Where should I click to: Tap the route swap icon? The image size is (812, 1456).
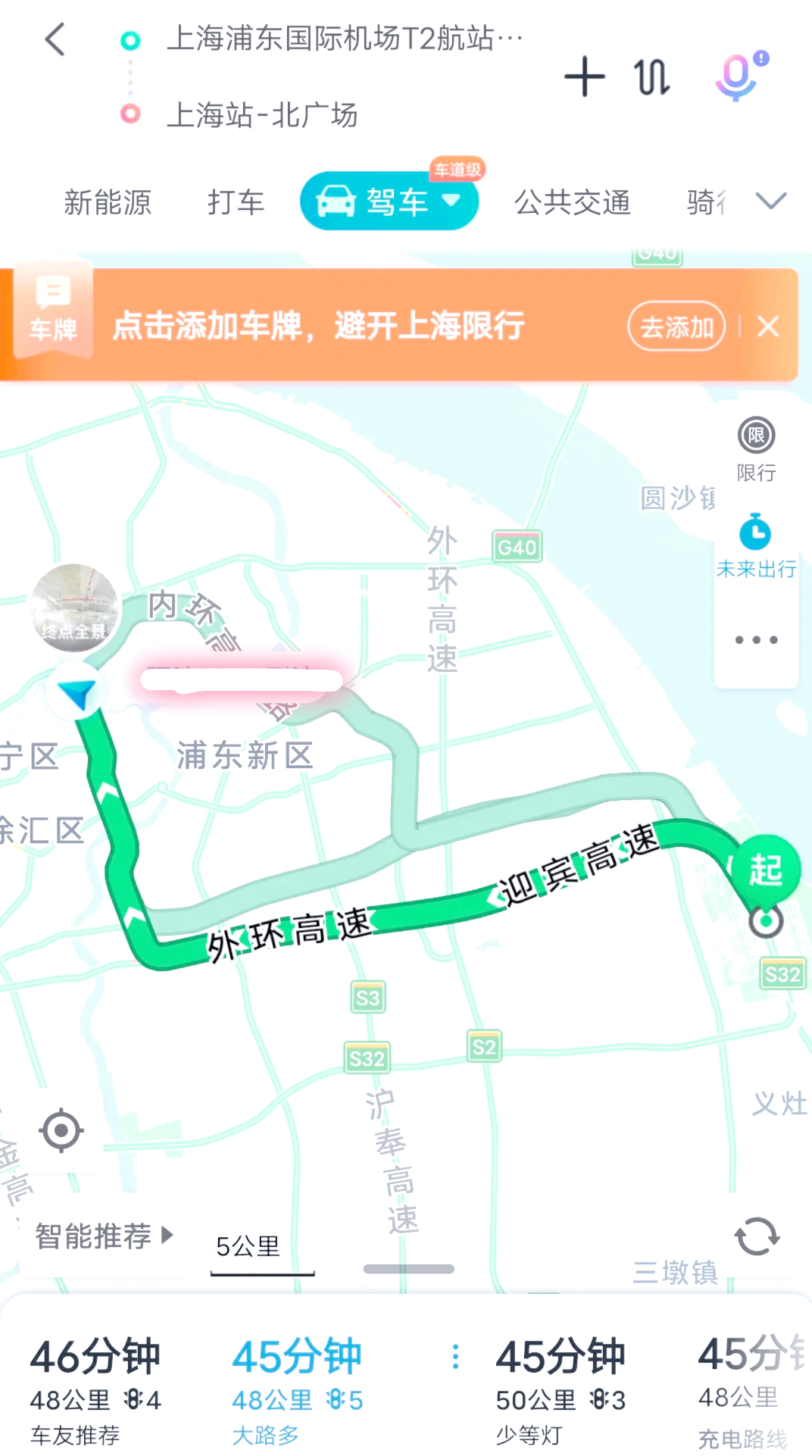651,77
